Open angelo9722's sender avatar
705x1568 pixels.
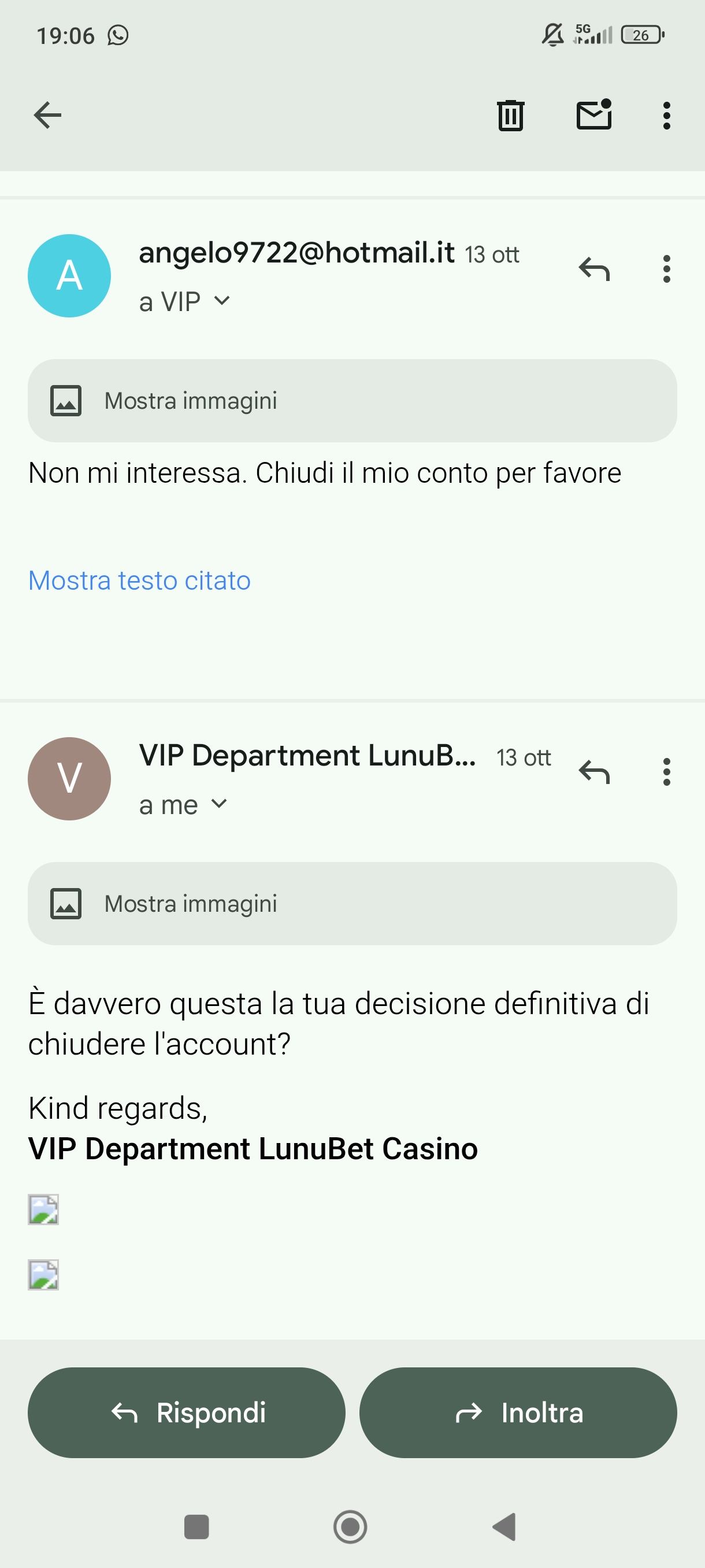pos(69,276)
